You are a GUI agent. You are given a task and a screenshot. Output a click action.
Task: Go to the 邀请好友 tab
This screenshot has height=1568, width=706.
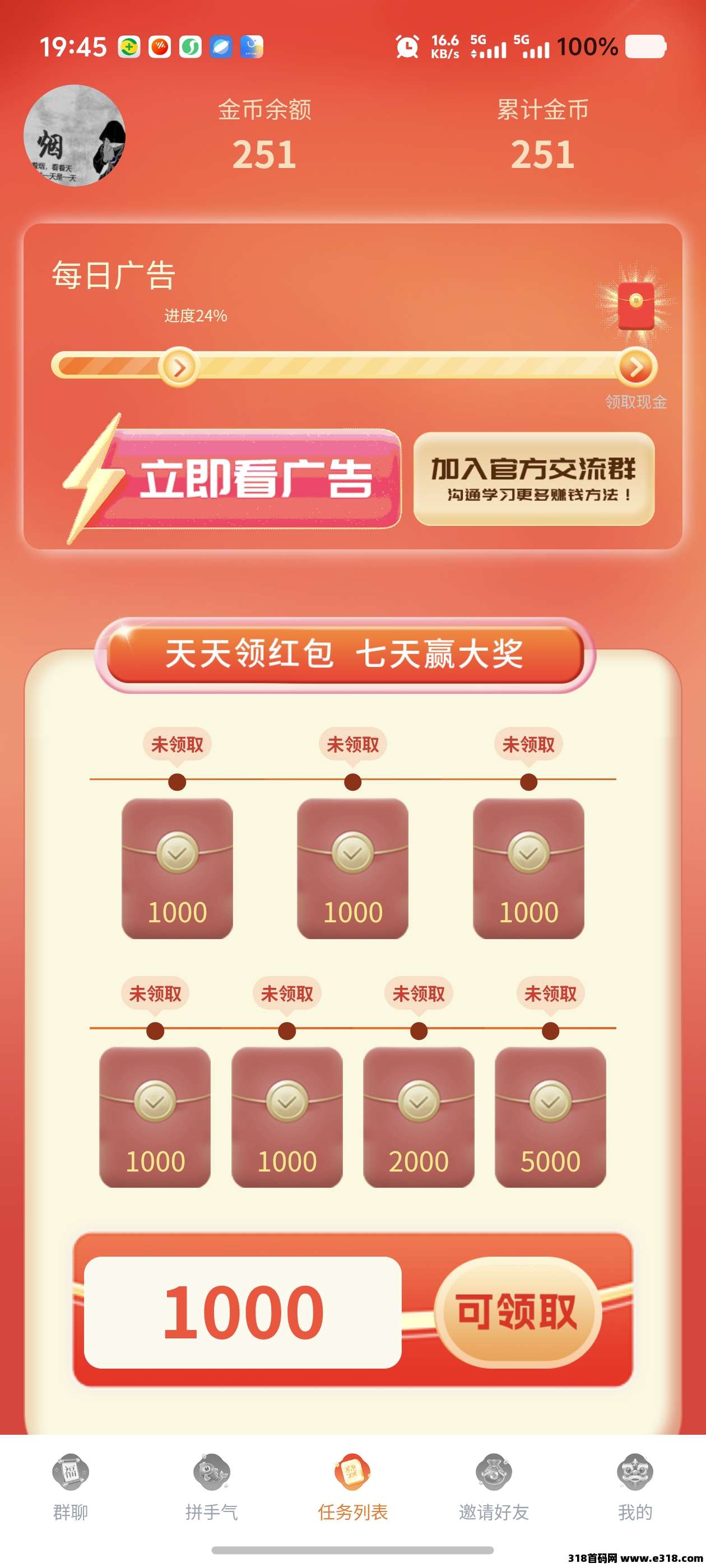[494, 1486]
